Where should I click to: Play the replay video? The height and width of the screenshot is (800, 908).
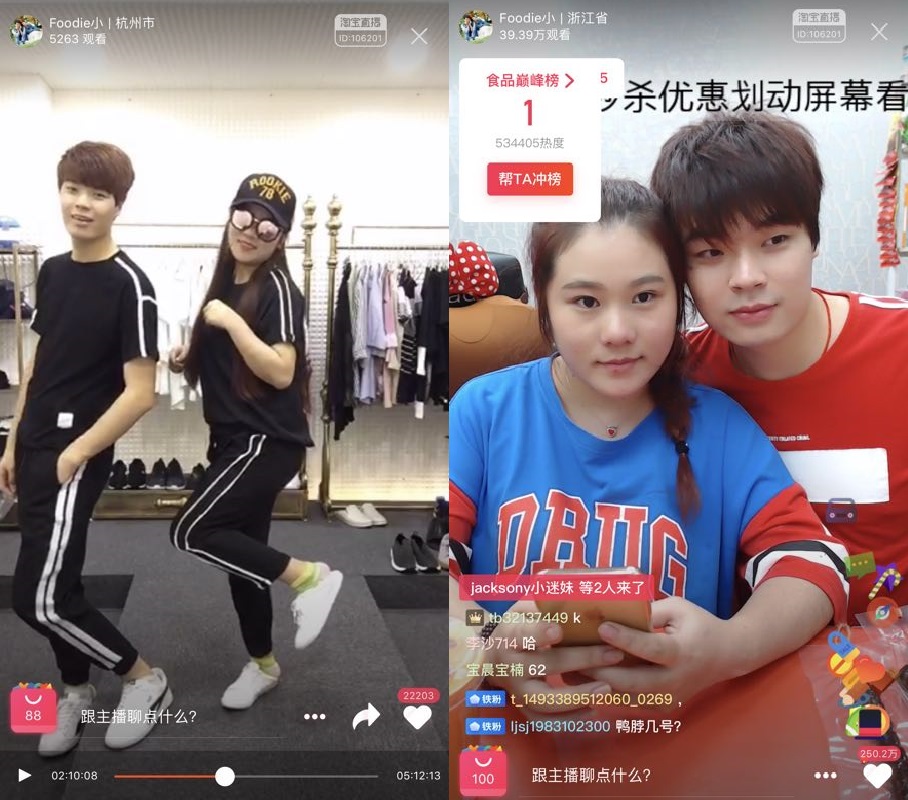tap(25, 775)
